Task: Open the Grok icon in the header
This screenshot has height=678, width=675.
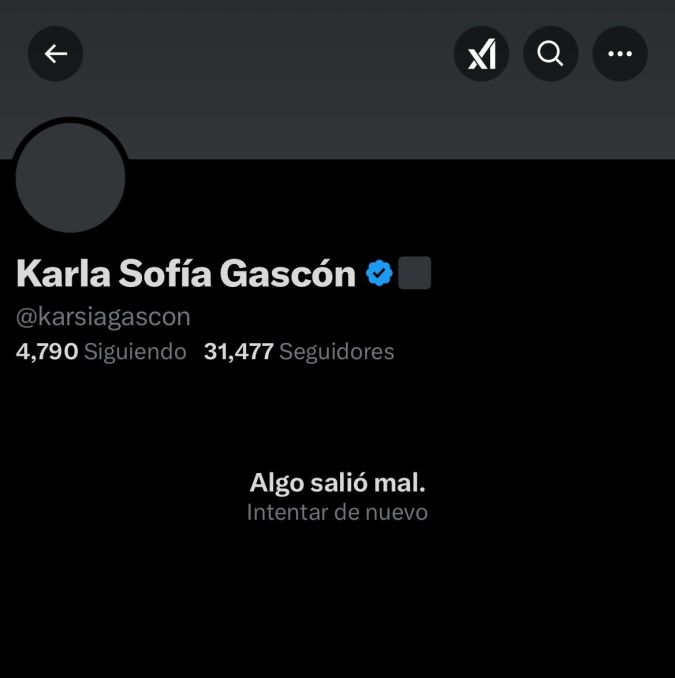Action: click(x=482, y=54)
